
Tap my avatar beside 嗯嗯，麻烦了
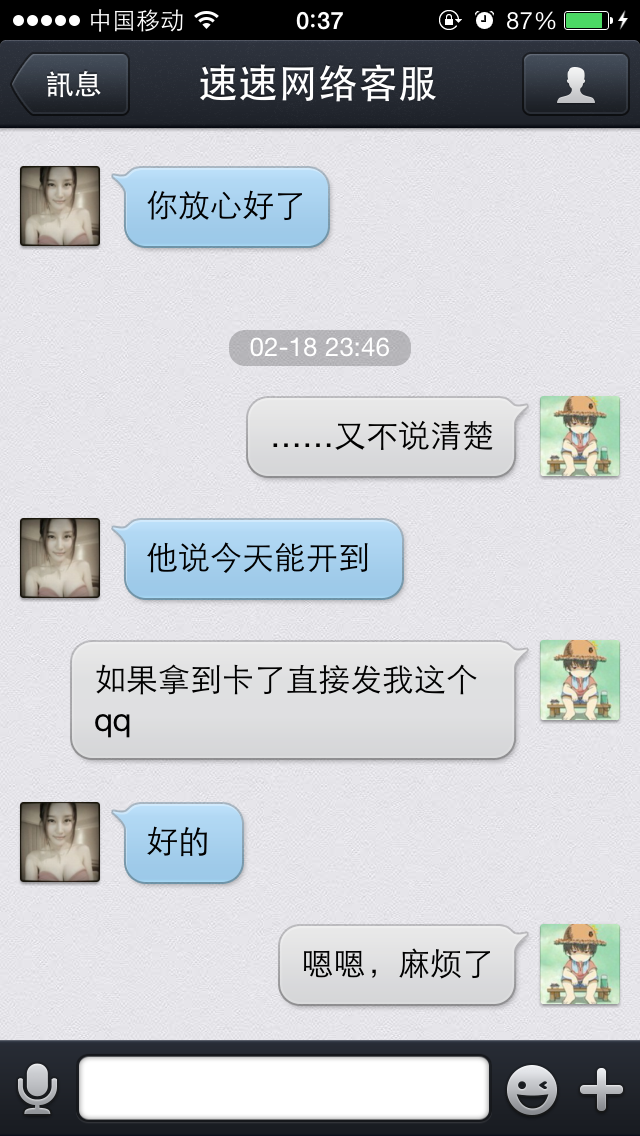(580, 964)
